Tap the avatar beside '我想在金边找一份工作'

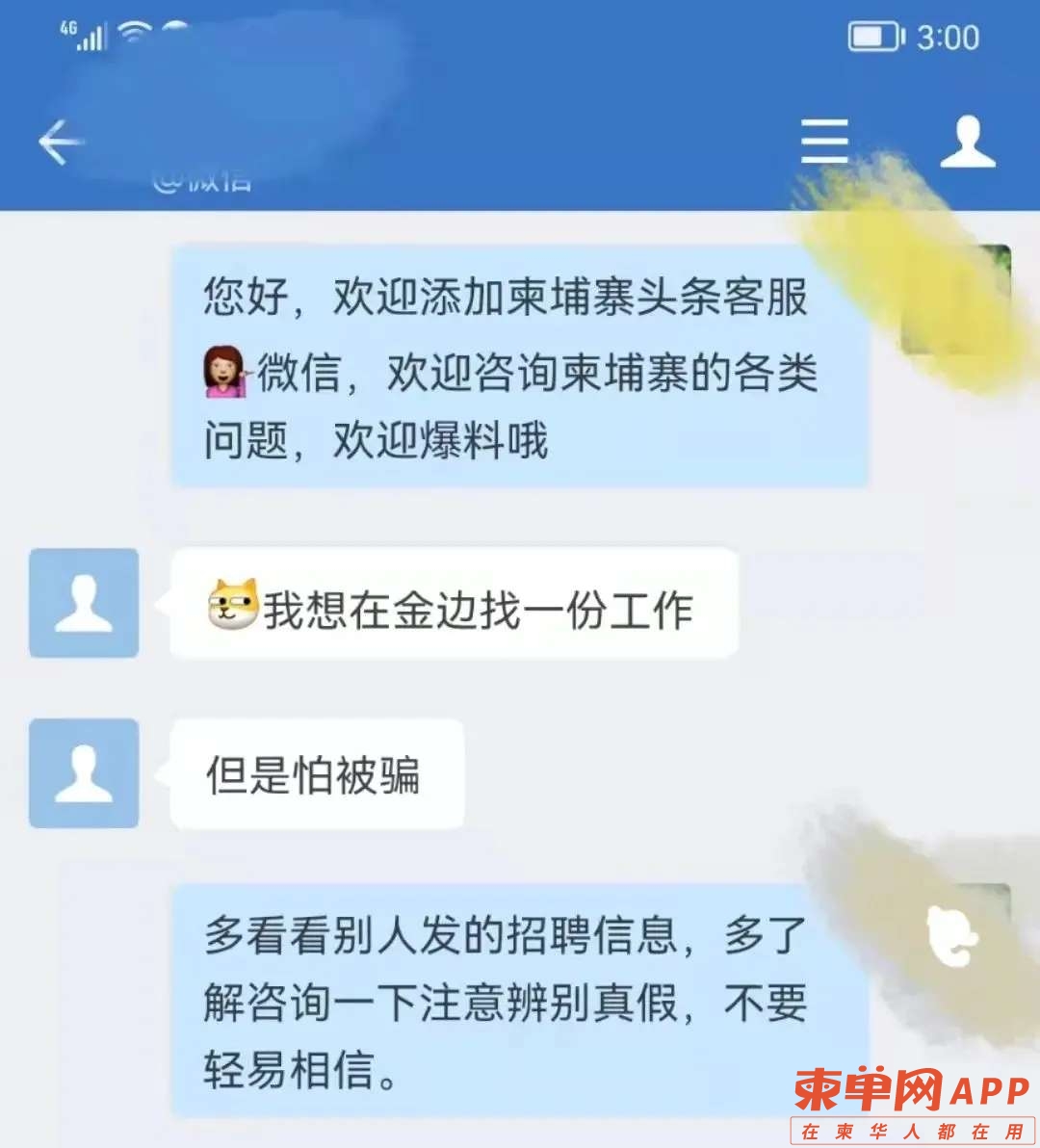(x=84, y=604)
